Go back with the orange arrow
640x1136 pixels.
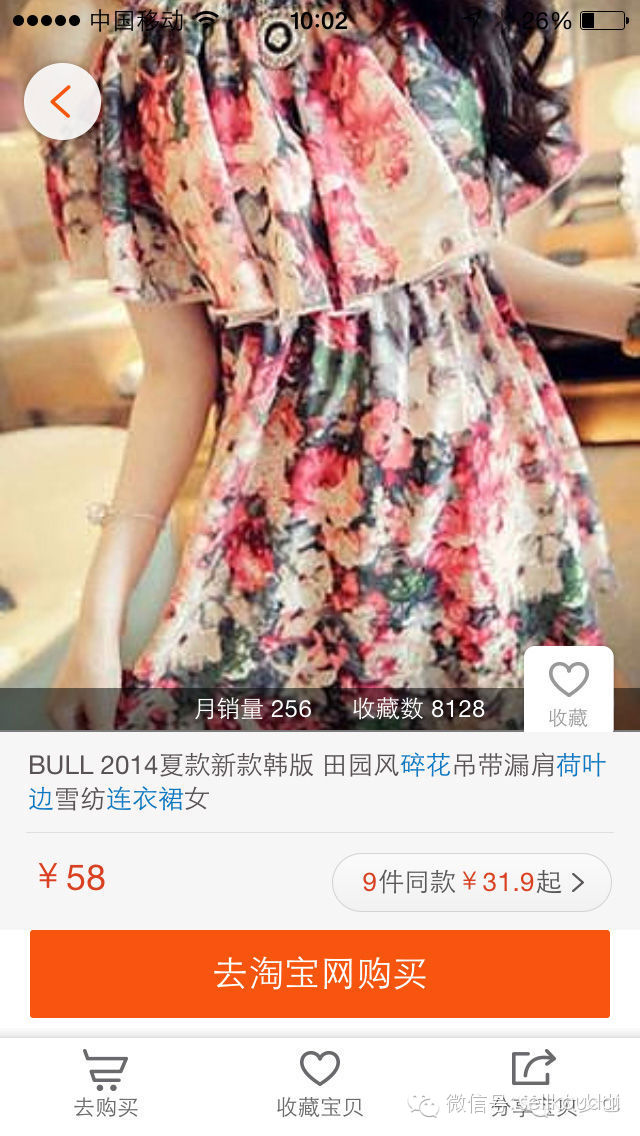point(62,101)
